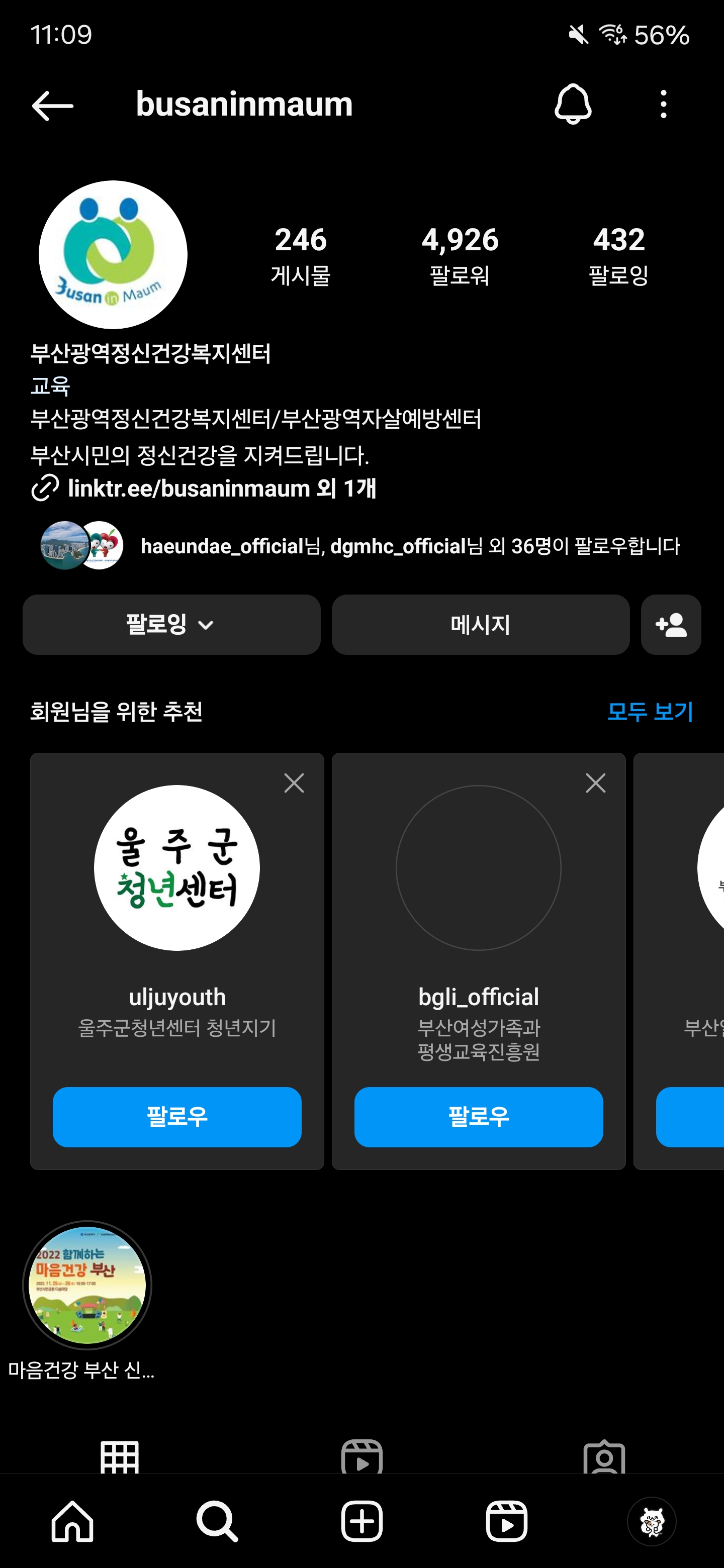Toggle suggested accounts with add-person icon

coord(670,625)
